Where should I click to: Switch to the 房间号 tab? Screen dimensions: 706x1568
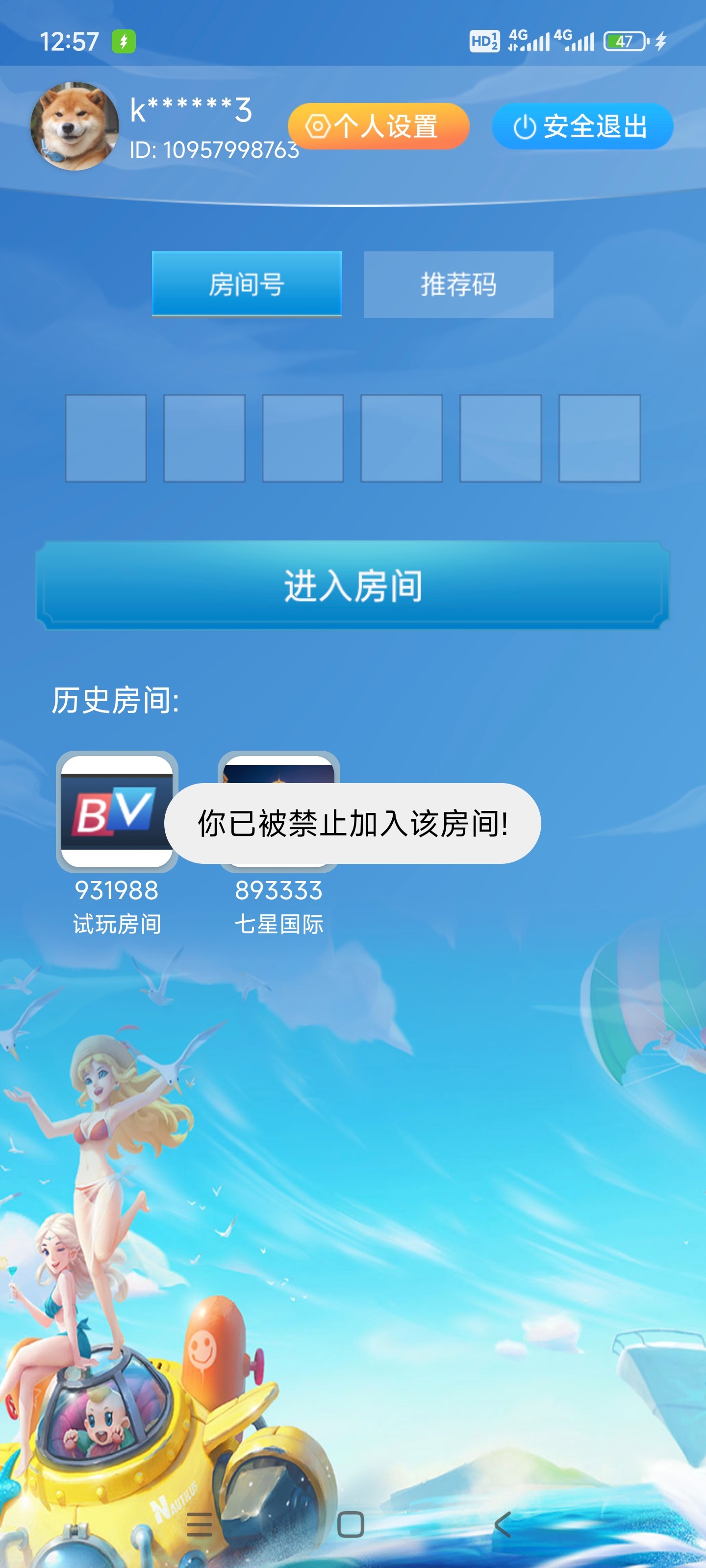tap(247, 283)
